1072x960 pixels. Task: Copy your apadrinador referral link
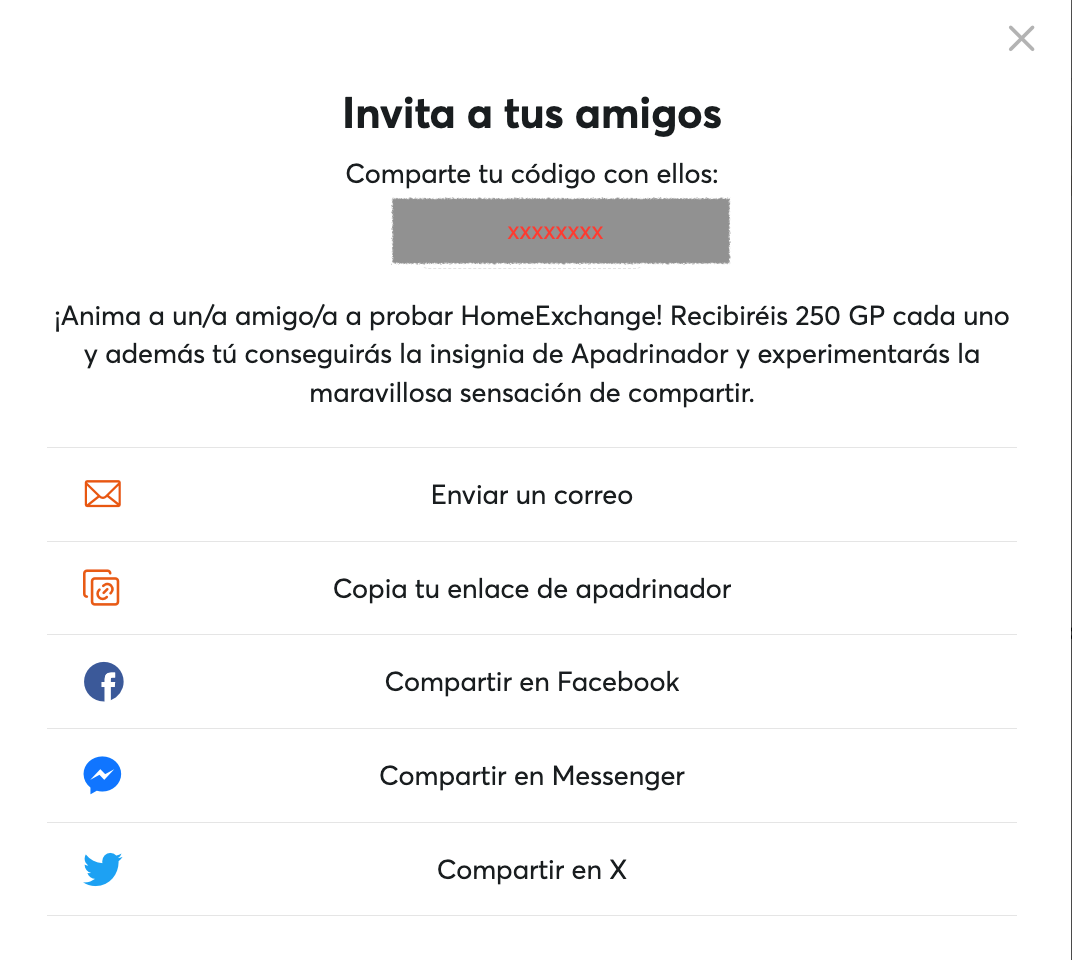(531, 589)
